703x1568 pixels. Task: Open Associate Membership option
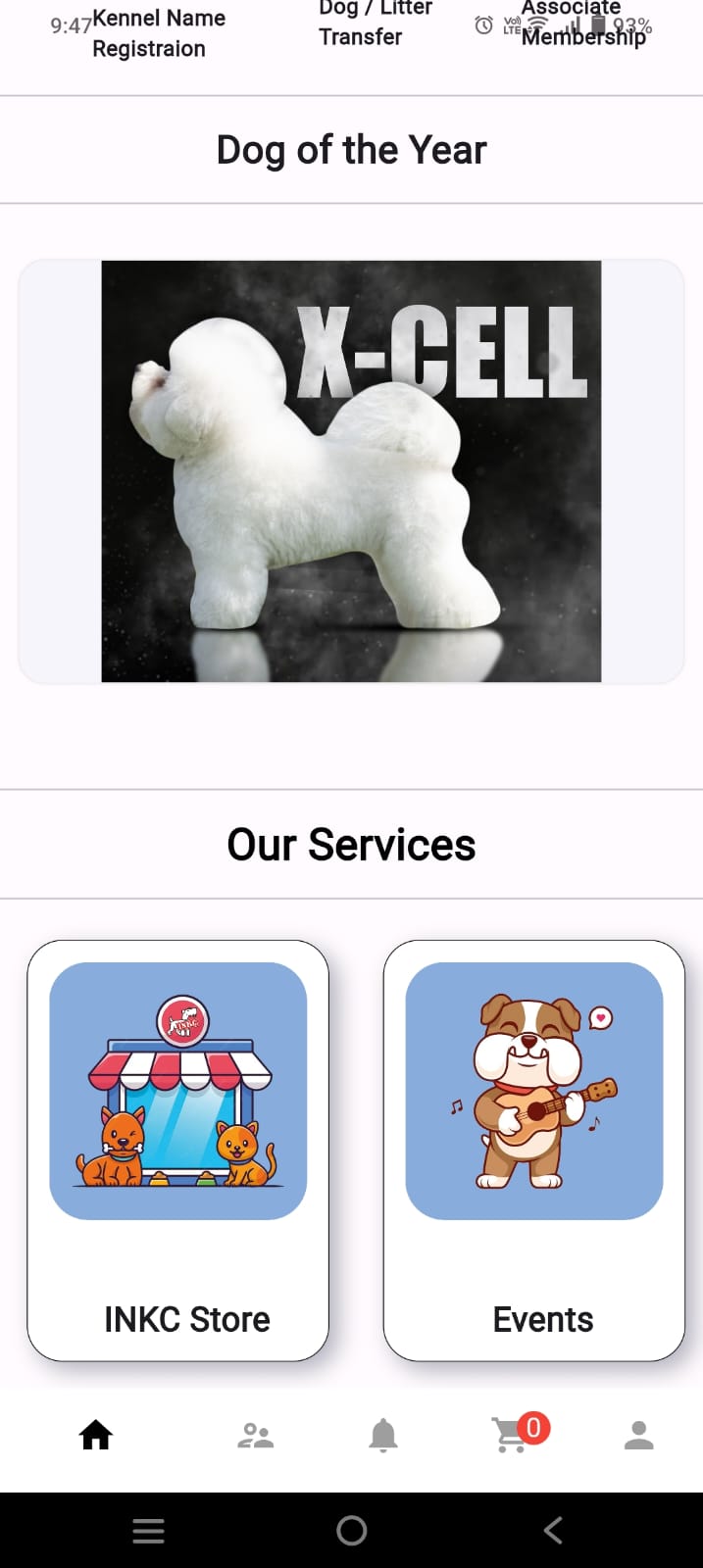coord(583,25)
